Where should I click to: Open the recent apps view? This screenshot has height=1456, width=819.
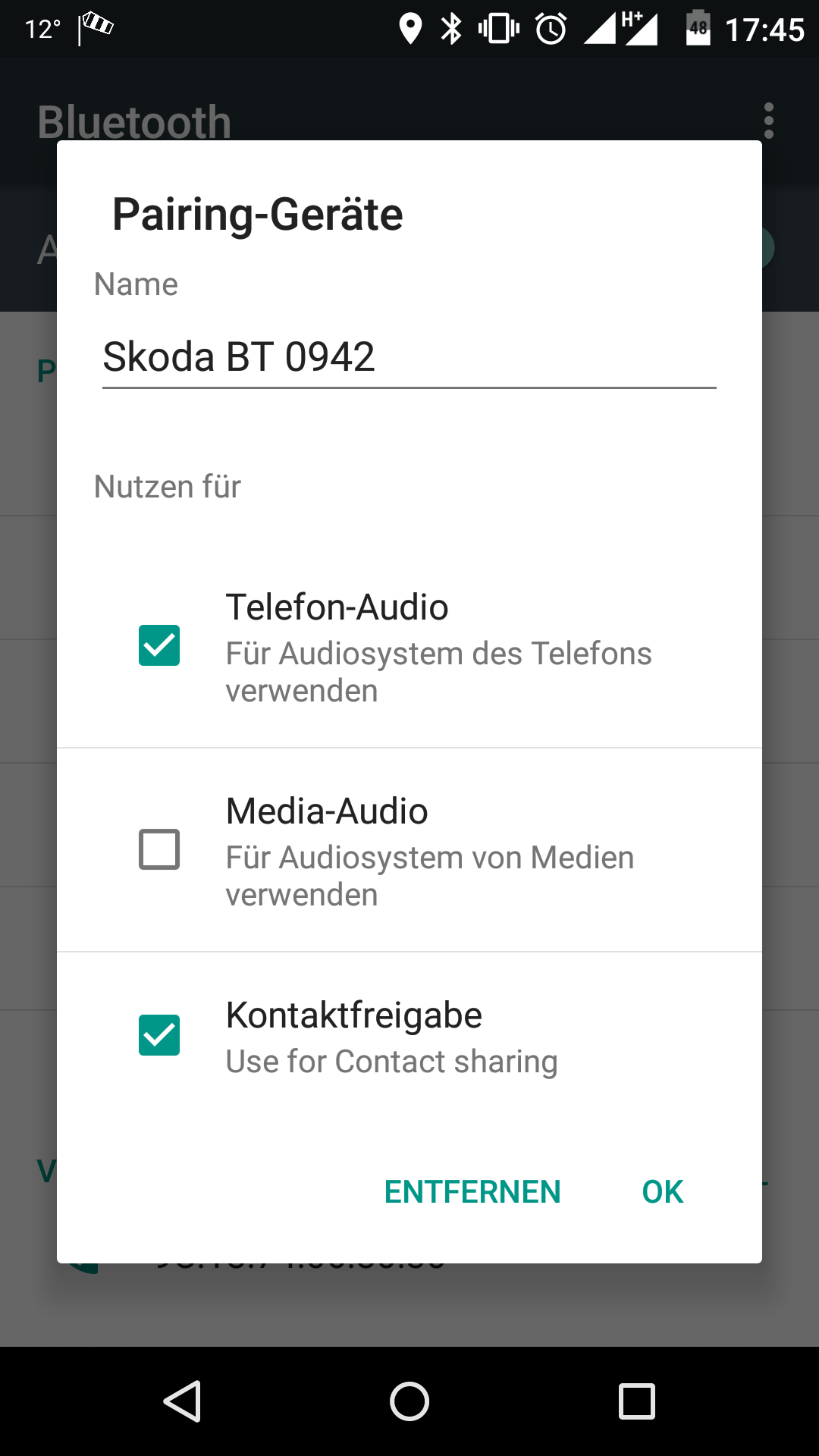coord(637,1401)
